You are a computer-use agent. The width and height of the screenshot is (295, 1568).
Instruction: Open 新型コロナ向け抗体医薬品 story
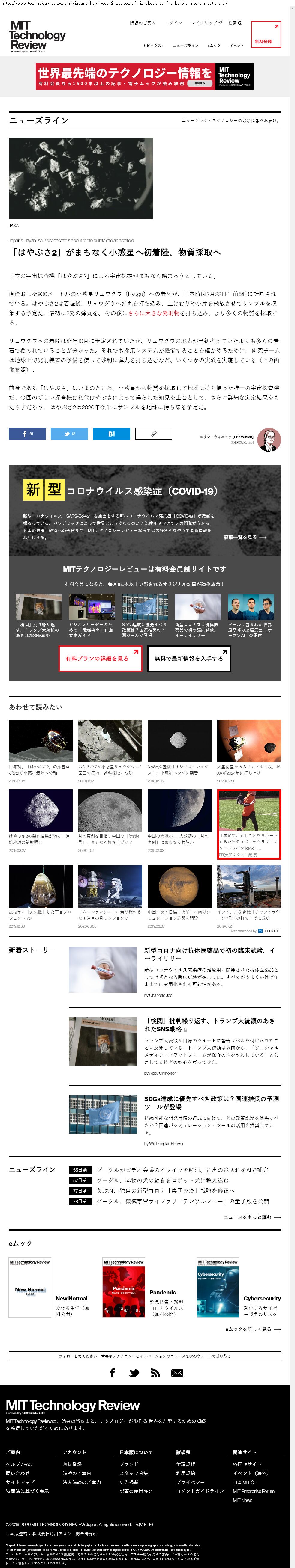[x=210, y=954]
